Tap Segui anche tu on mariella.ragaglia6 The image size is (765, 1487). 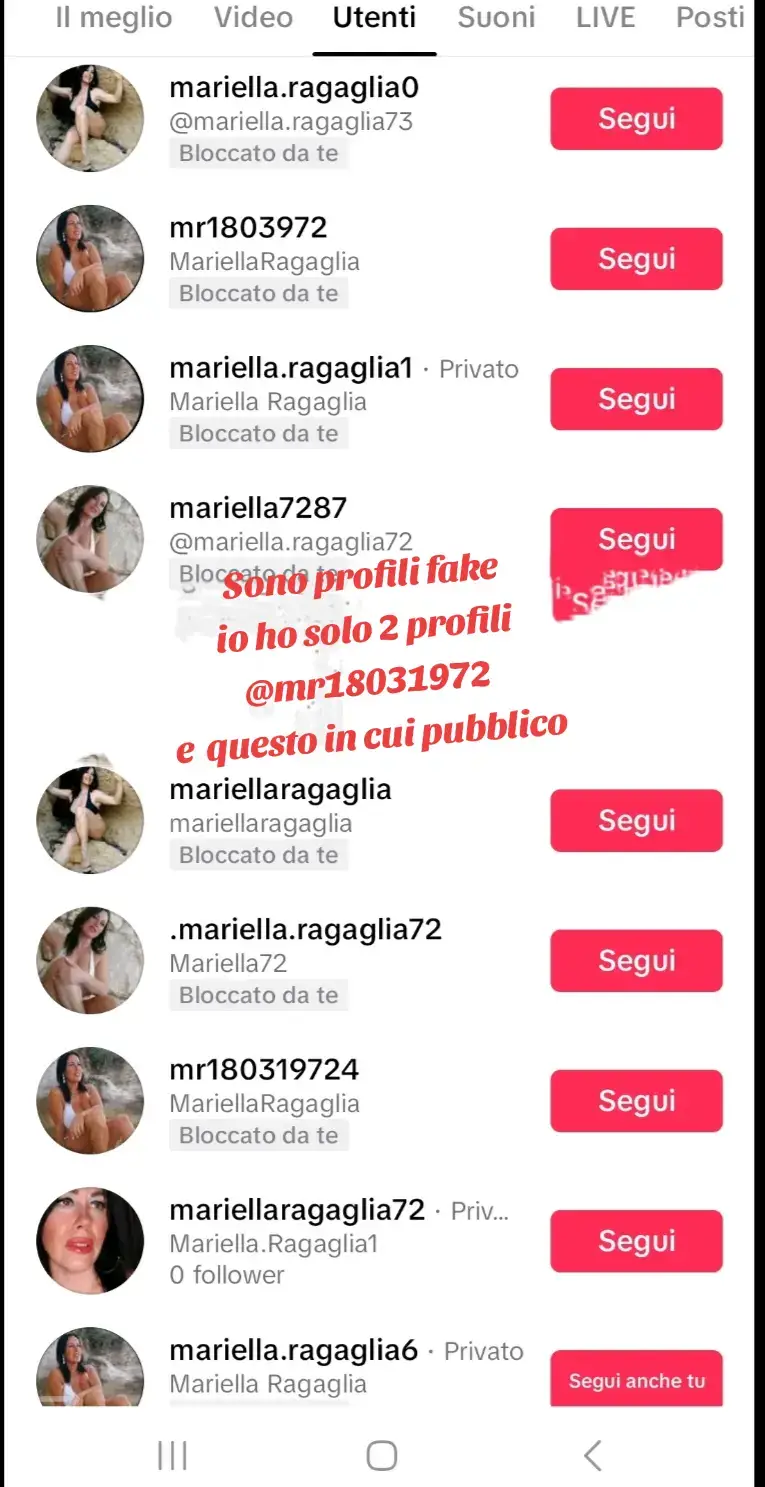pyautogui.click(x=636, y=1379)
